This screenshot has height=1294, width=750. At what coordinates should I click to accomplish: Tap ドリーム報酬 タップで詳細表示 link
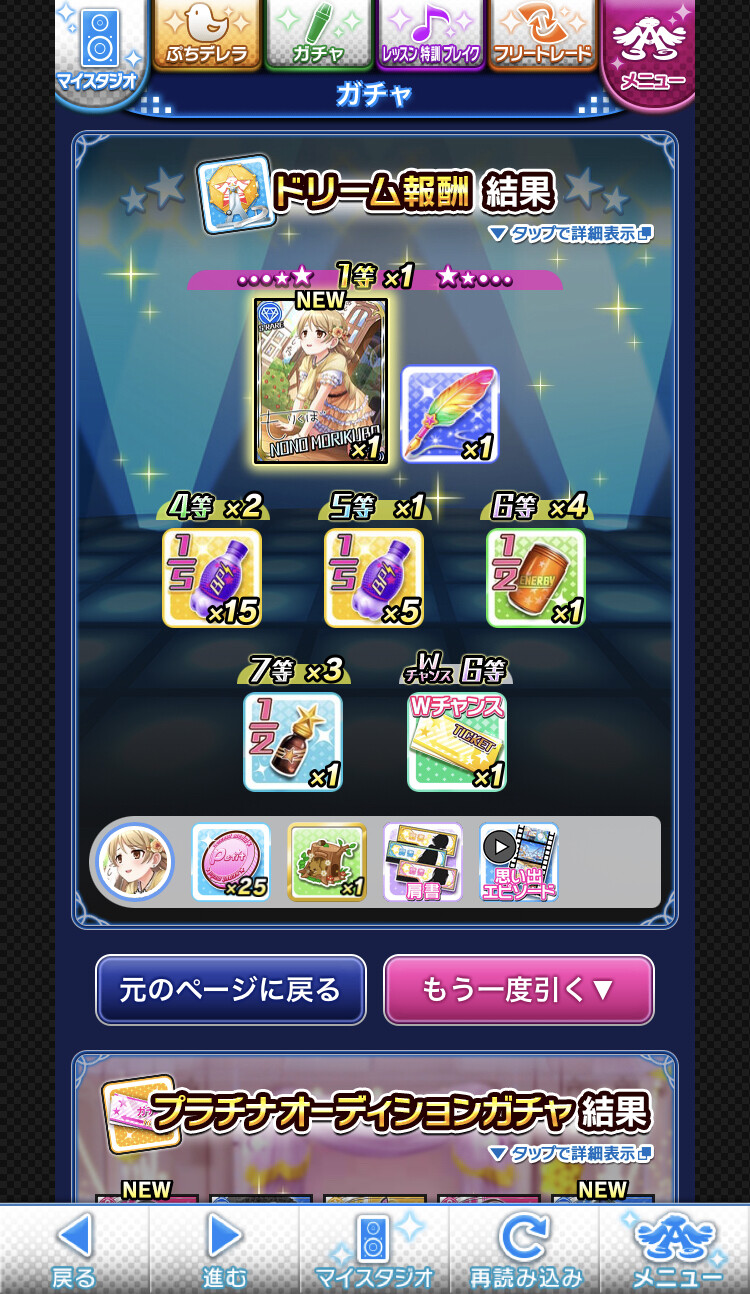pyautogui.click(x=569, y=233)
